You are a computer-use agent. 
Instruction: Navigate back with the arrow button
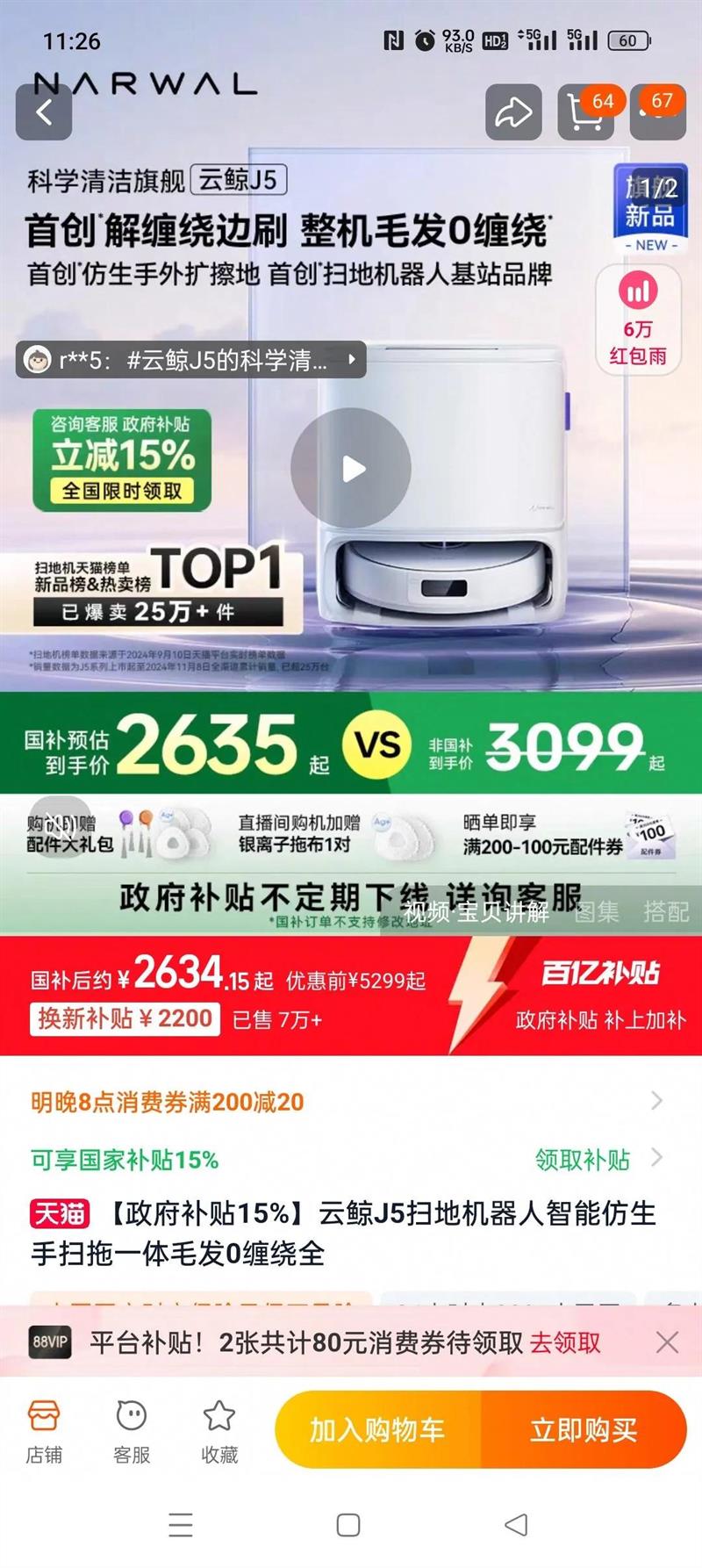click(44, 112)
